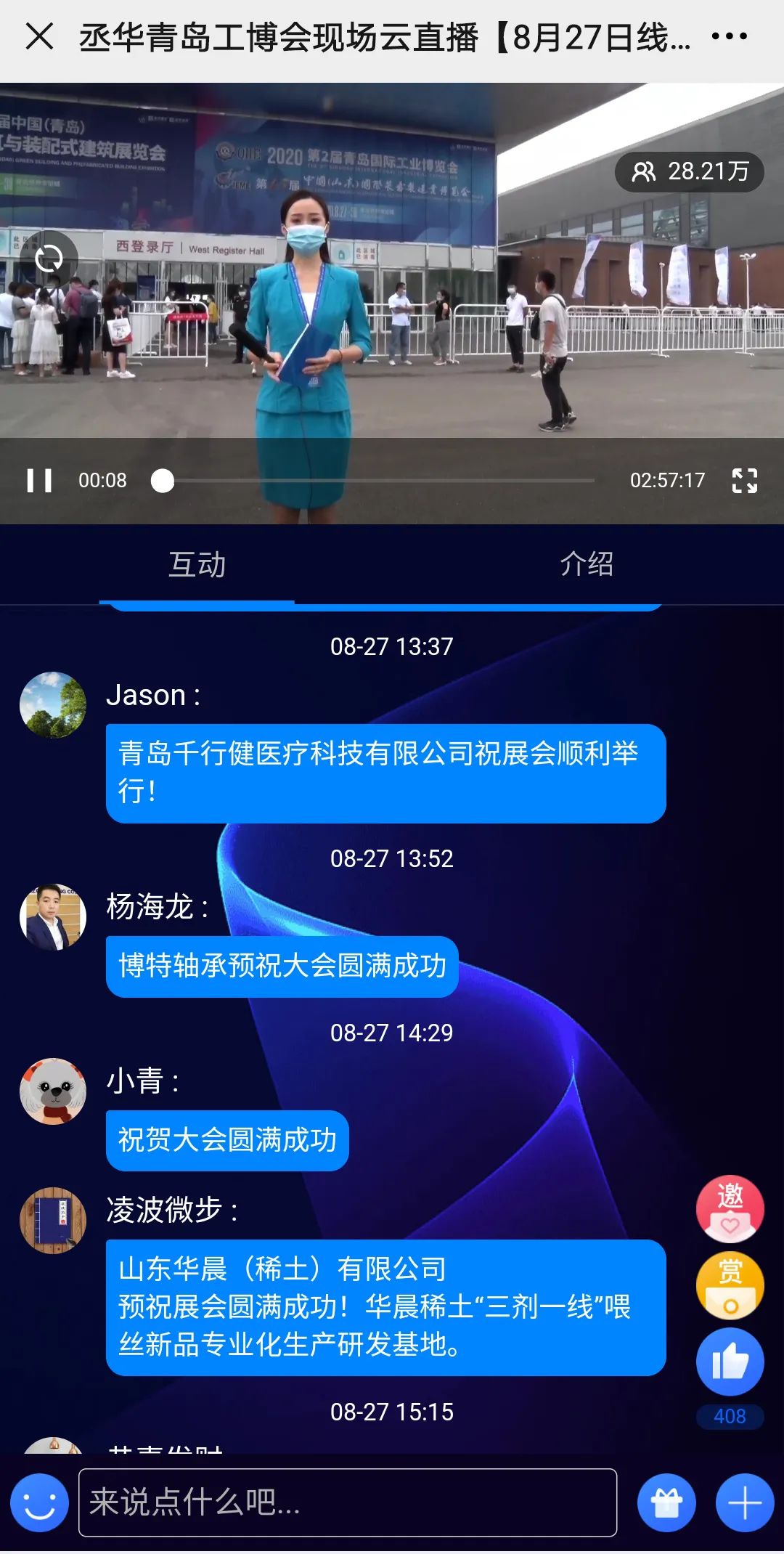784x1554 pixels.
Task: Pause the video playback
Action: 39,480
